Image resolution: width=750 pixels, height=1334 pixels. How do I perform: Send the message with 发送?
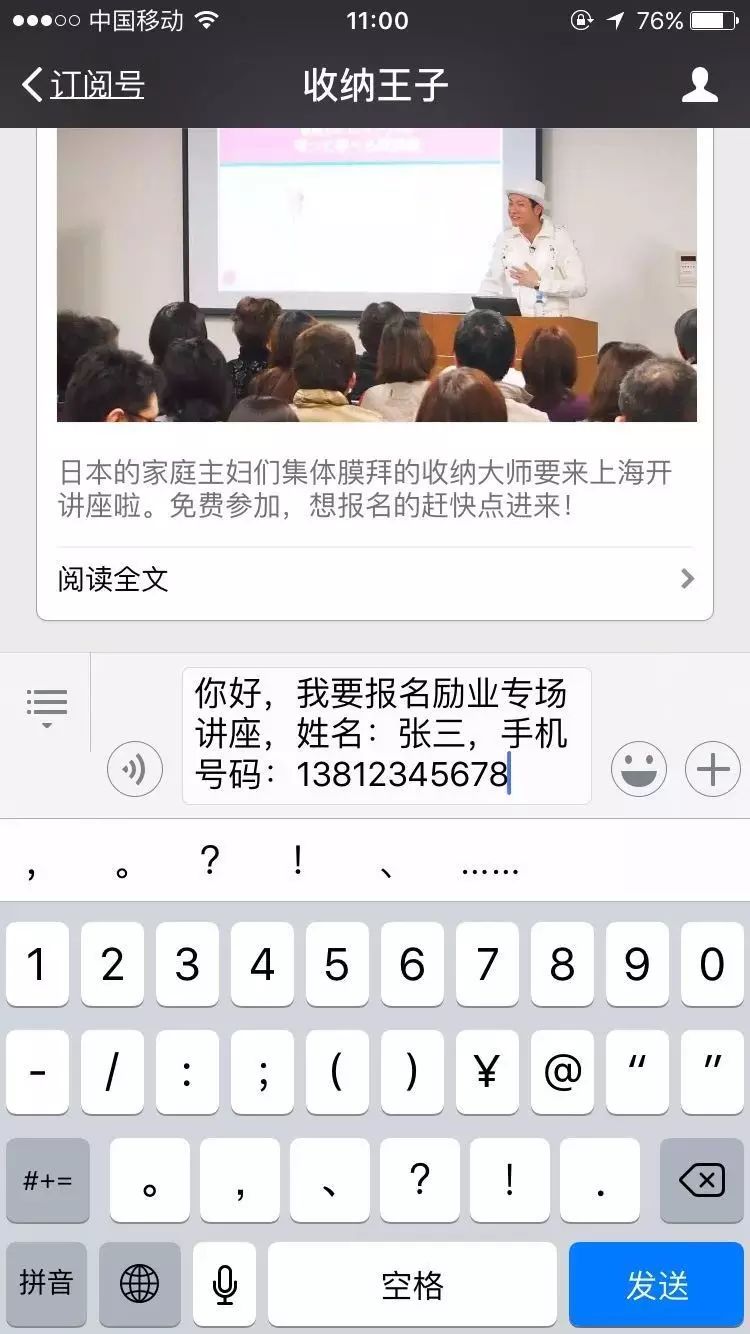(657, 1285)
